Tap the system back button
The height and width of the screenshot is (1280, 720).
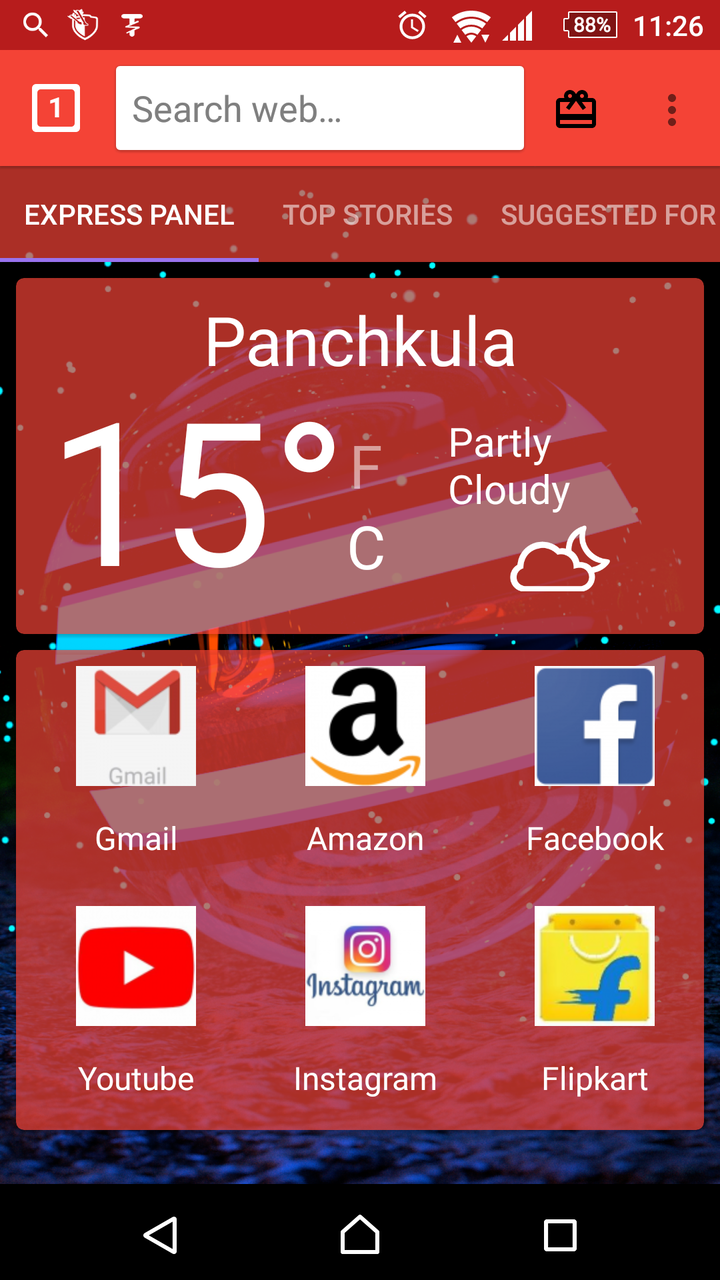coord(161,1235)
